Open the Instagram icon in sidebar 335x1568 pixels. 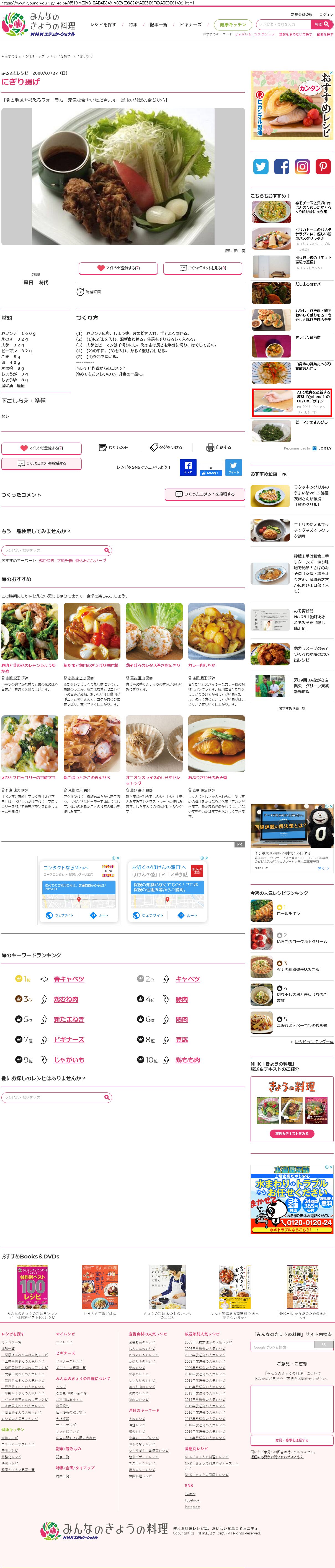point(302,166)
